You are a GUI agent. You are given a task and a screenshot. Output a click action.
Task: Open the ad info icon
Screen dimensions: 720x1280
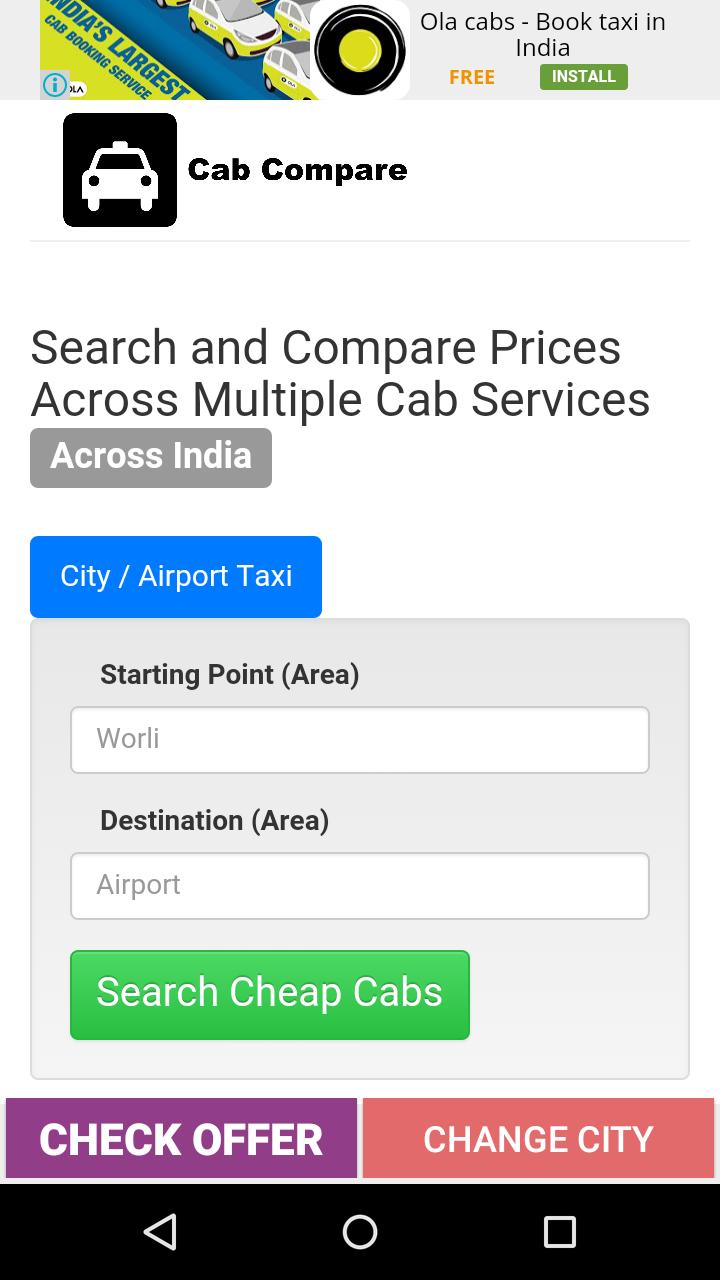click(55, 85)
